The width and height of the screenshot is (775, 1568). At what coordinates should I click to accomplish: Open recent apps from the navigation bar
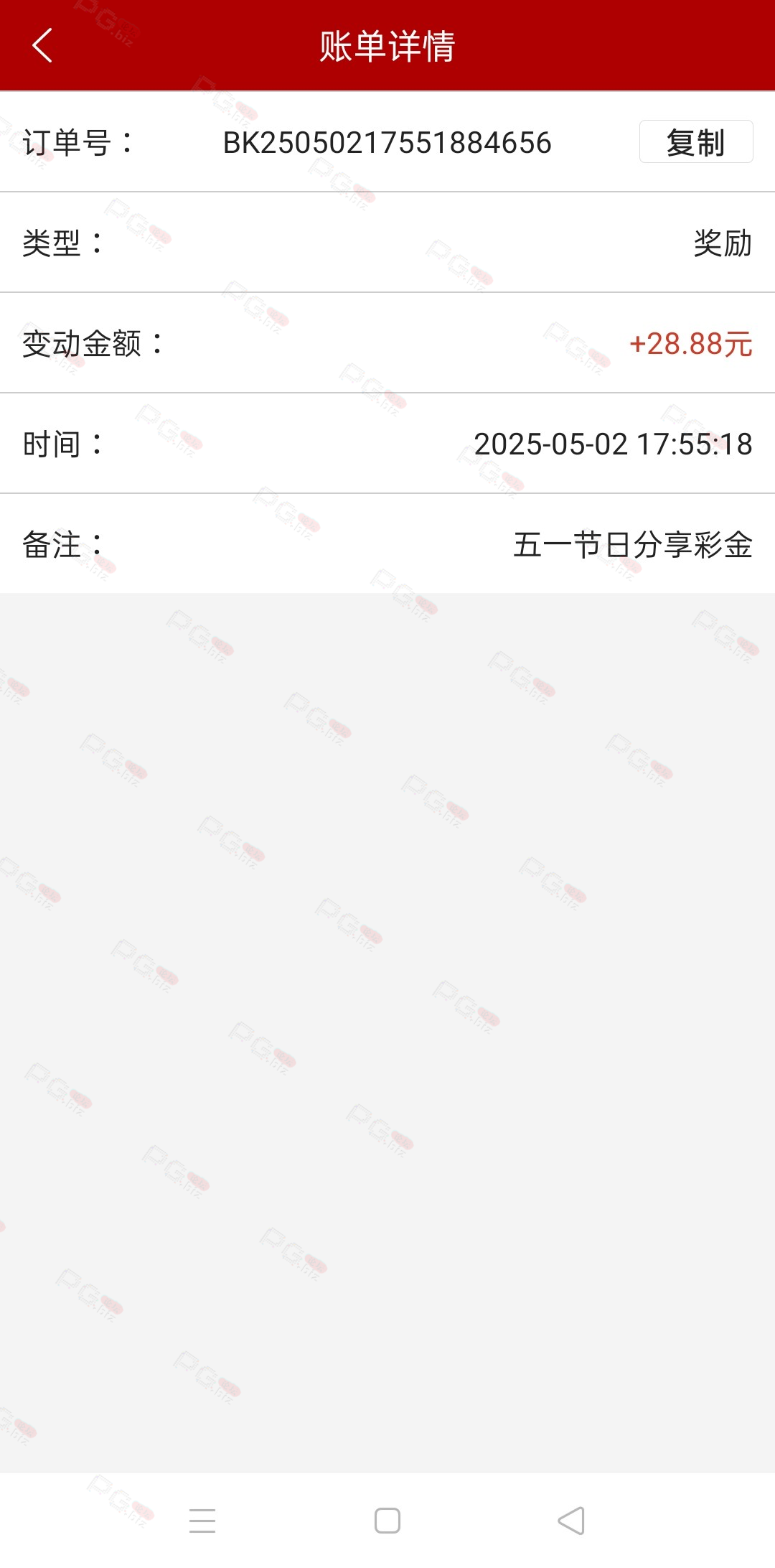[x=202, y=1521]
